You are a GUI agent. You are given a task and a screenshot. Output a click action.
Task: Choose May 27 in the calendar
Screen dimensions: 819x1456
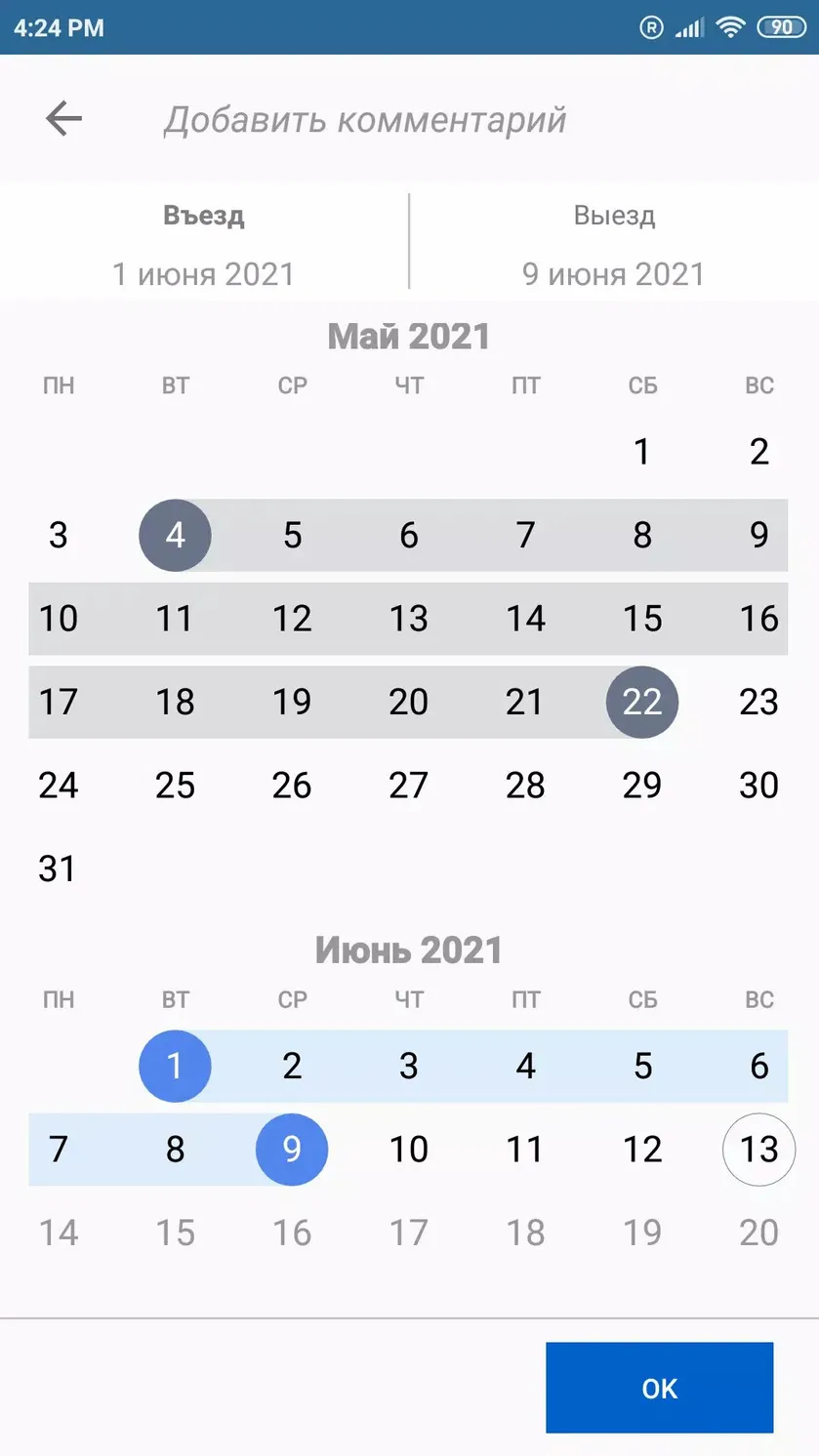(x=409, y=786)
